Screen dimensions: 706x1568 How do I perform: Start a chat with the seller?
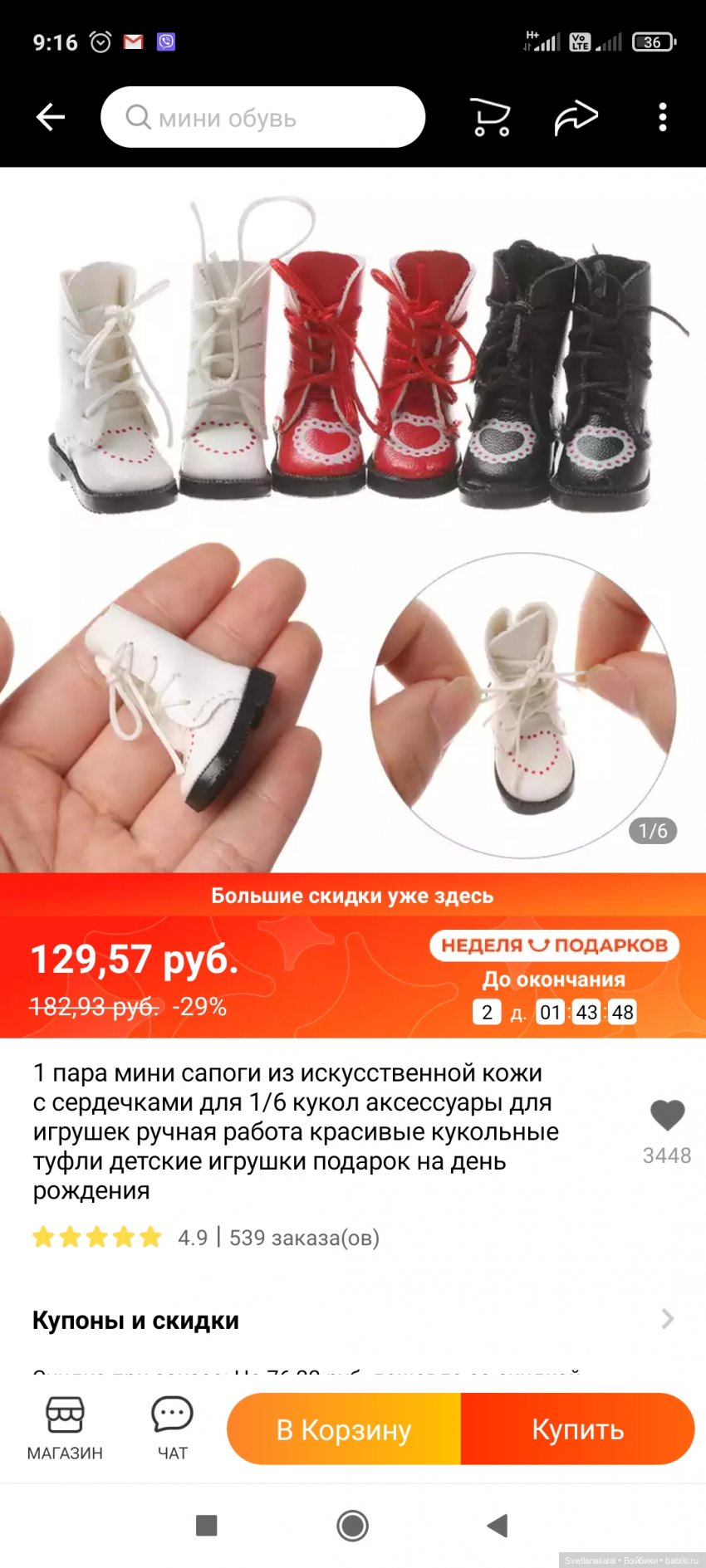[172, 1428]
